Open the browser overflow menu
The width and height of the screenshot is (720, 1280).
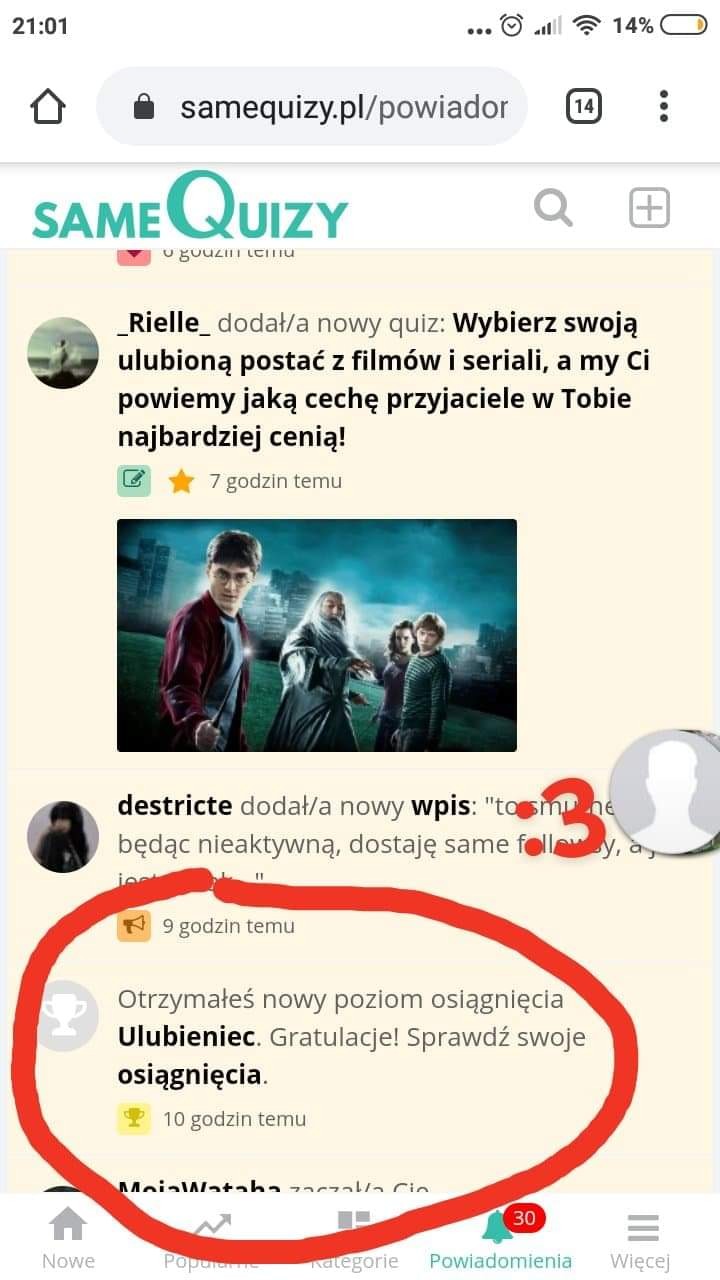pyautogui.click(x=663, y=106)
